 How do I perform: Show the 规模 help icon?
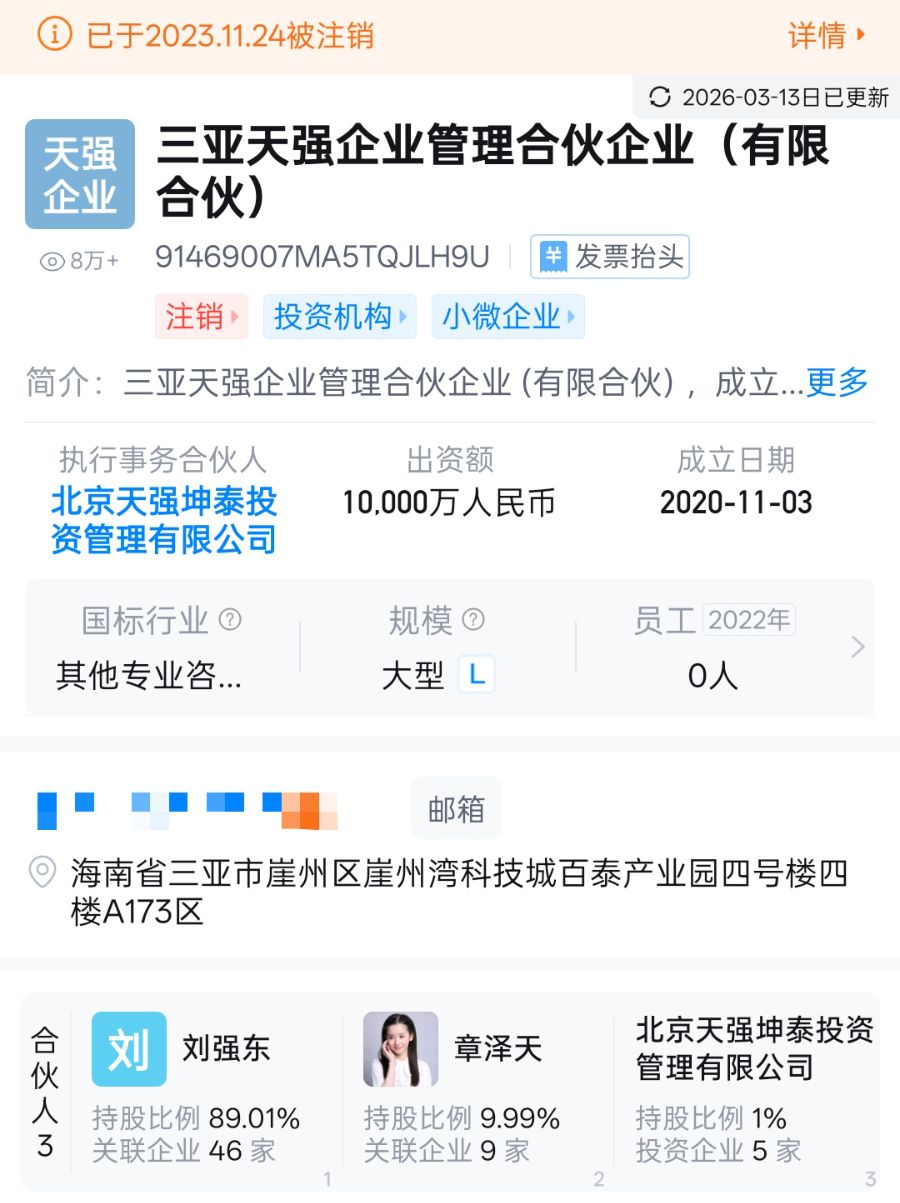click(x=474, y=620)
